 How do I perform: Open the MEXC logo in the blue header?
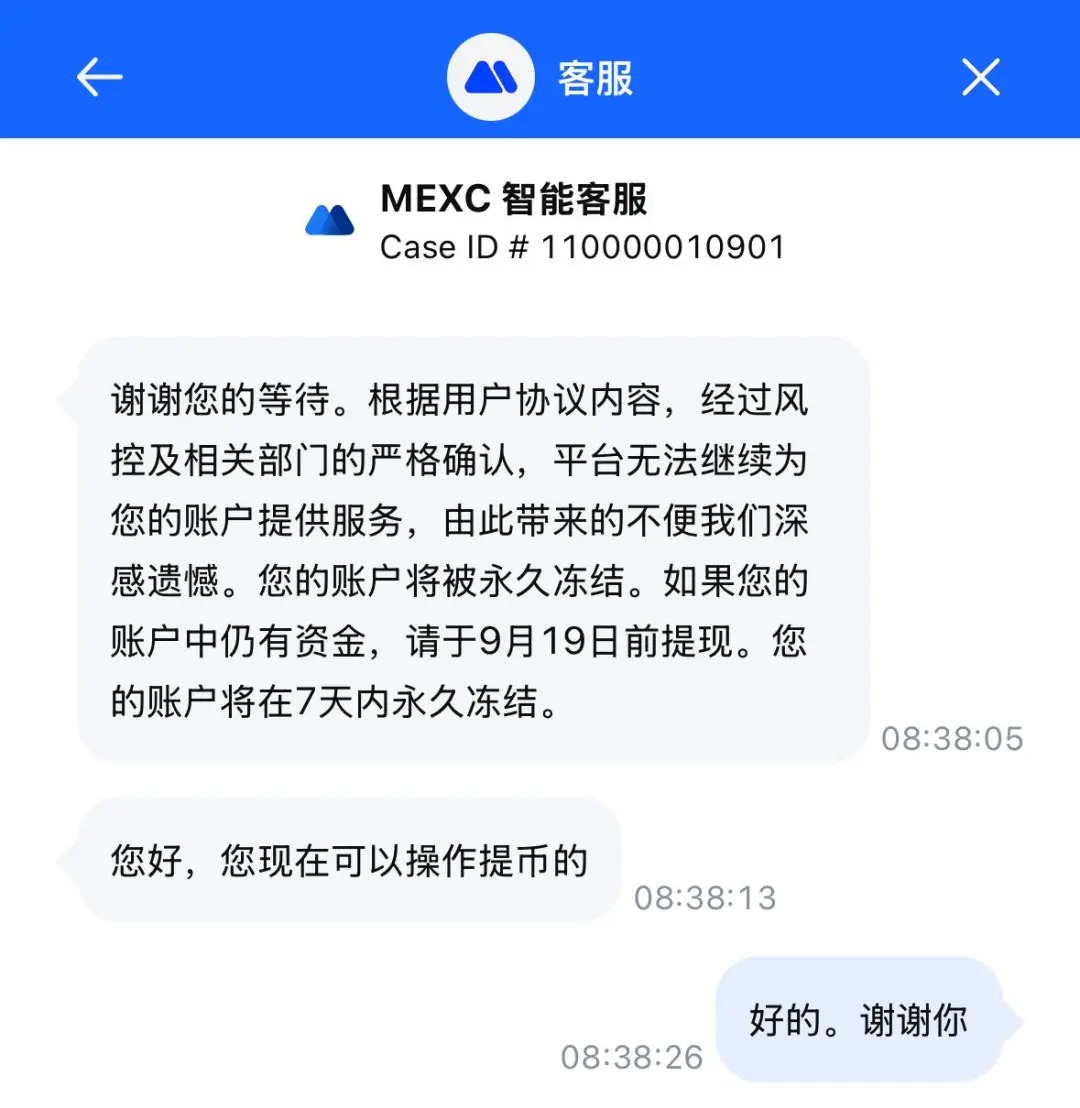tap(489, 77)
